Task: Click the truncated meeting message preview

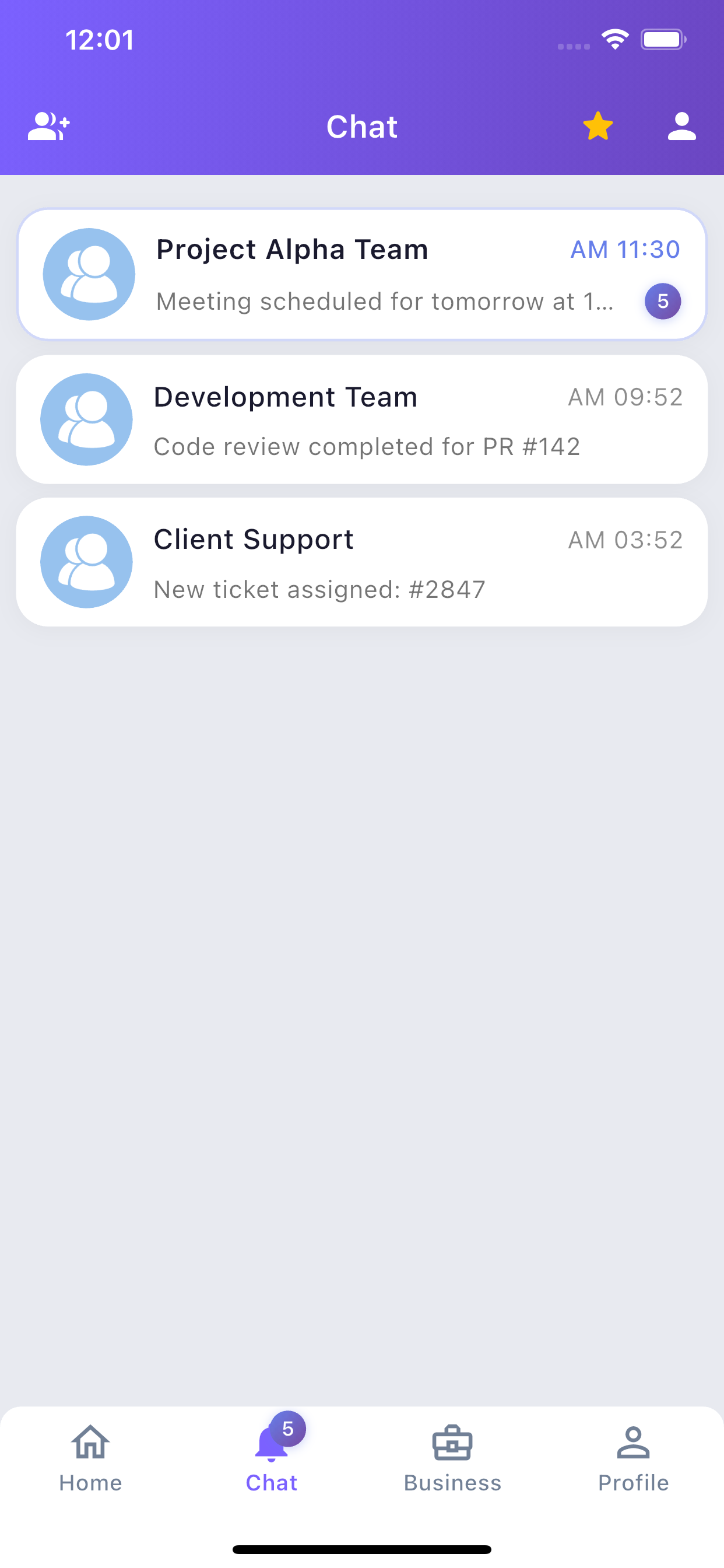Action: 385,300
